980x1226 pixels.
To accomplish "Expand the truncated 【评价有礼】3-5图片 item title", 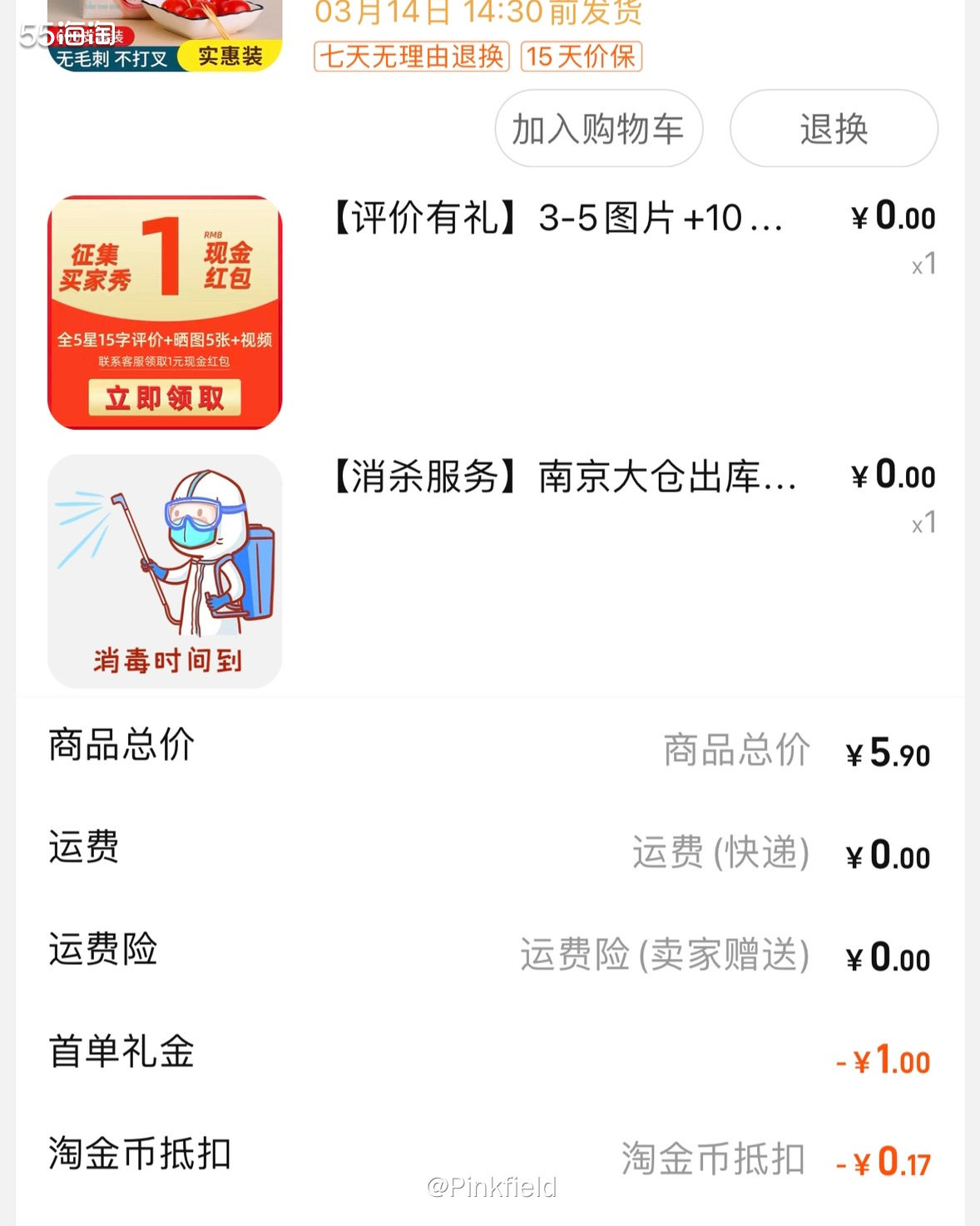I will pyautogui.click(x=557, y=218).
